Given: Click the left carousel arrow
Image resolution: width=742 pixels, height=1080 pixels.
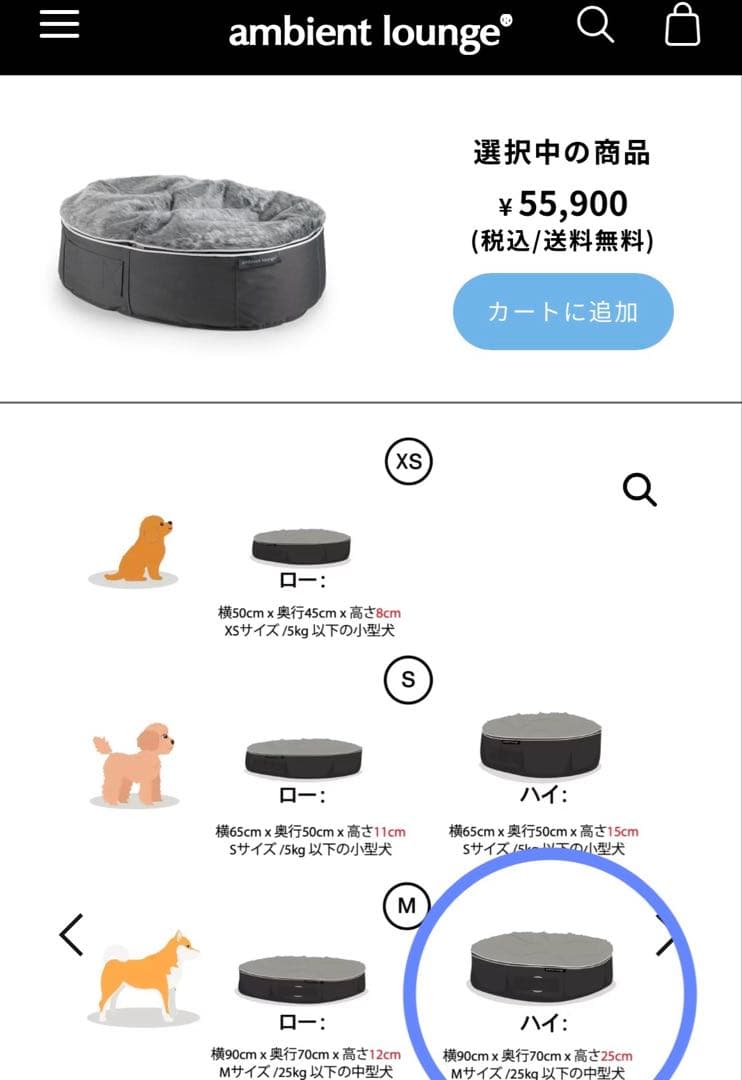Looking at the screenshot, I should click(70, 935).
